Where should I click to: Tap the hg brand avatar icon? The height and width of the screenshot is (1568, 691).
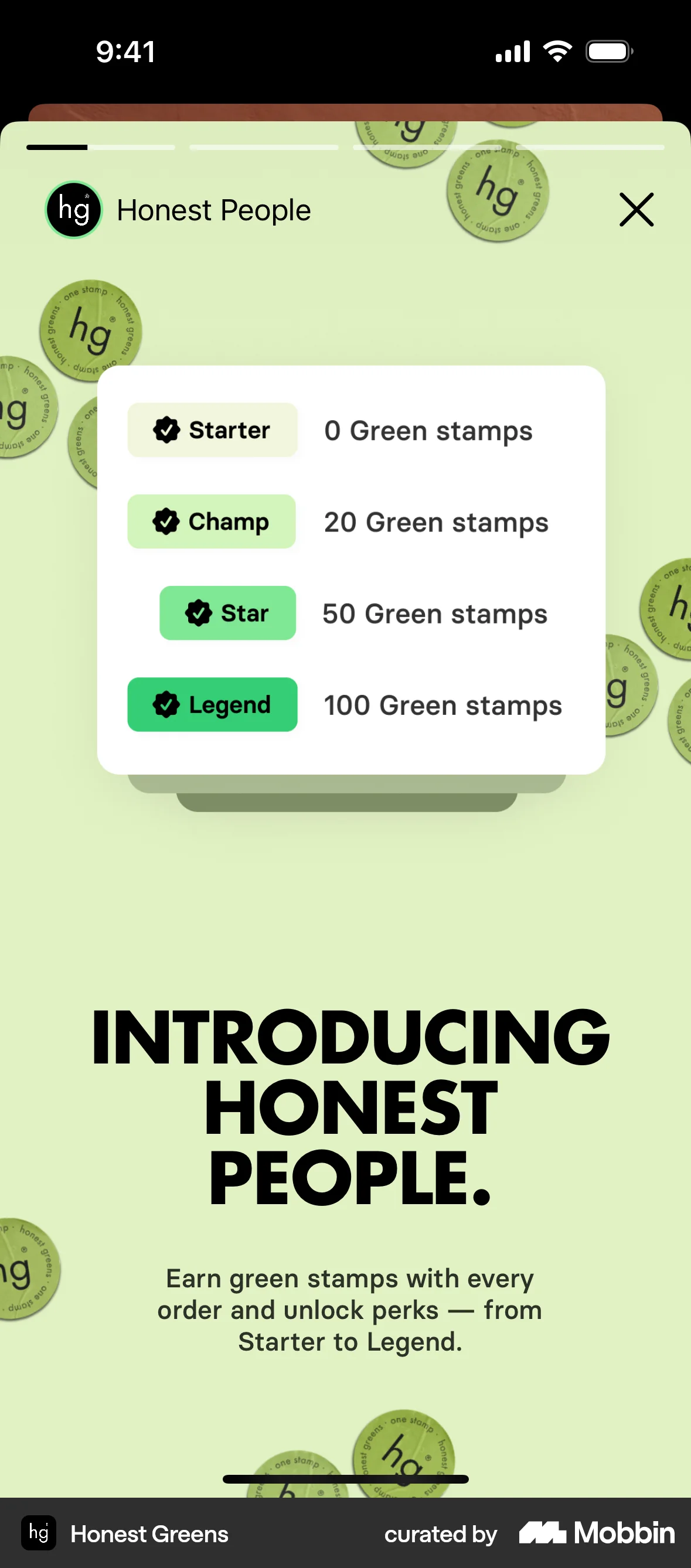point(73,209)
